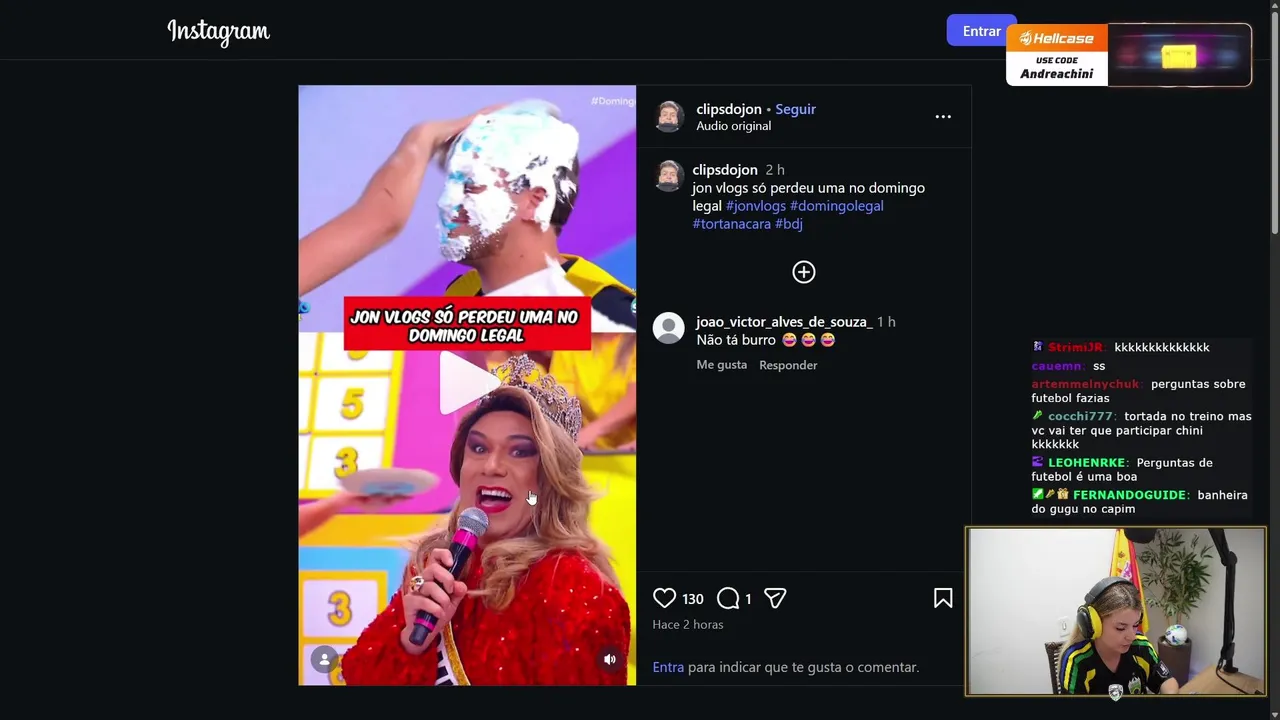Like João Victor's comment with Me gusta
This screenshot has height=720, width=1280.
(x=721, y=365)
